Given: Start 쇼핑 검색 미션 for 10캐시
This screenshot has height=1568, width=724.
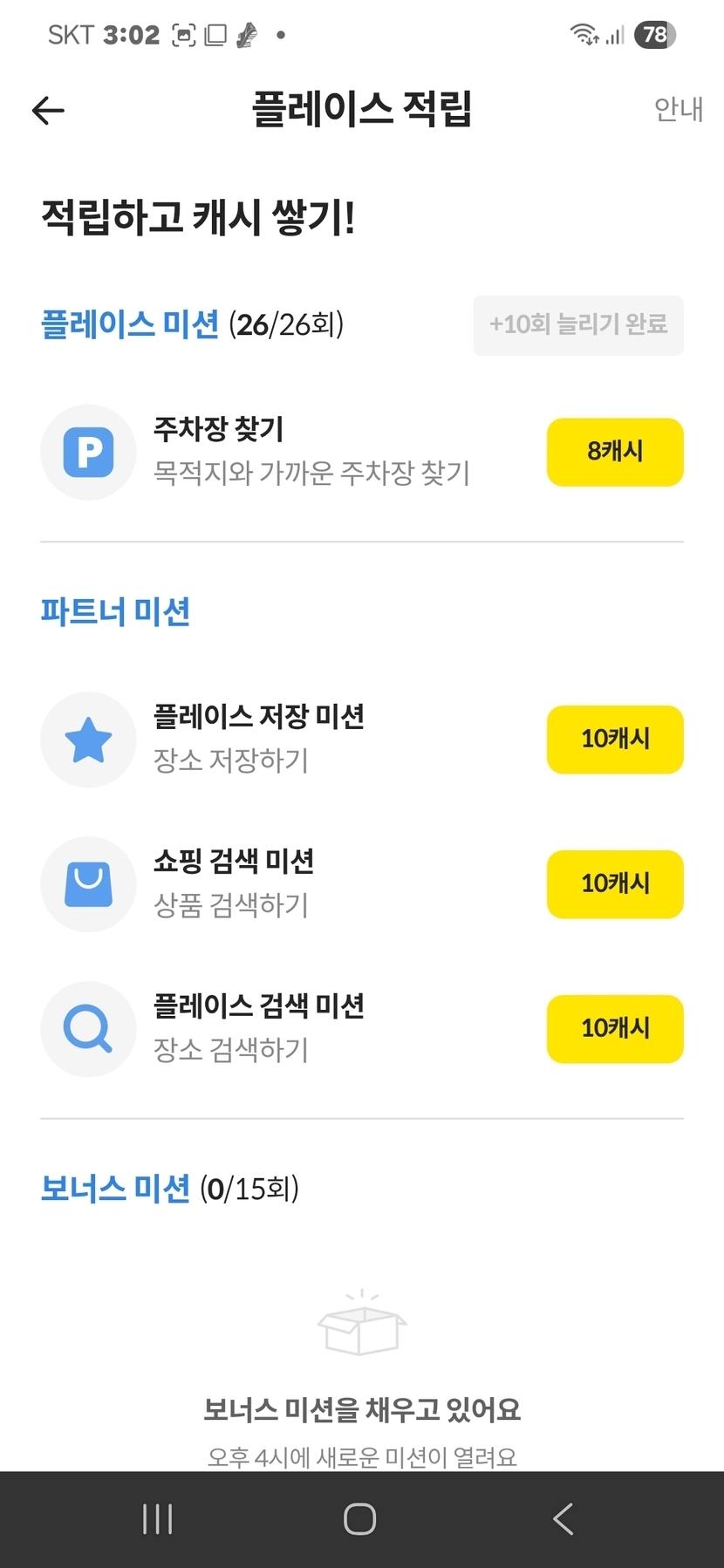Looking at the screenshot, I should tap(614, 883).
